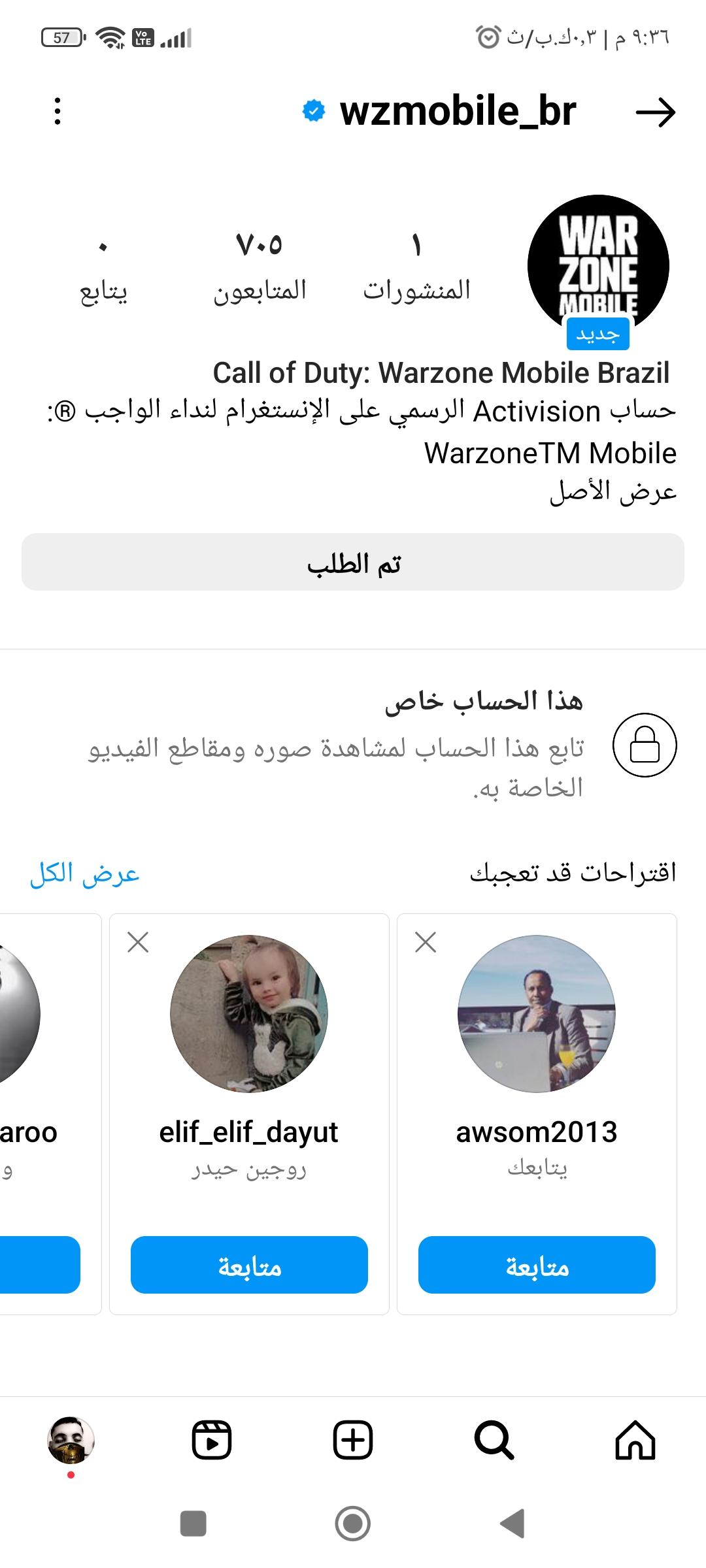The width and height of the screenshot is (706, 1568).
Task: Tap the system back button
Action: tap(513, 1524)
